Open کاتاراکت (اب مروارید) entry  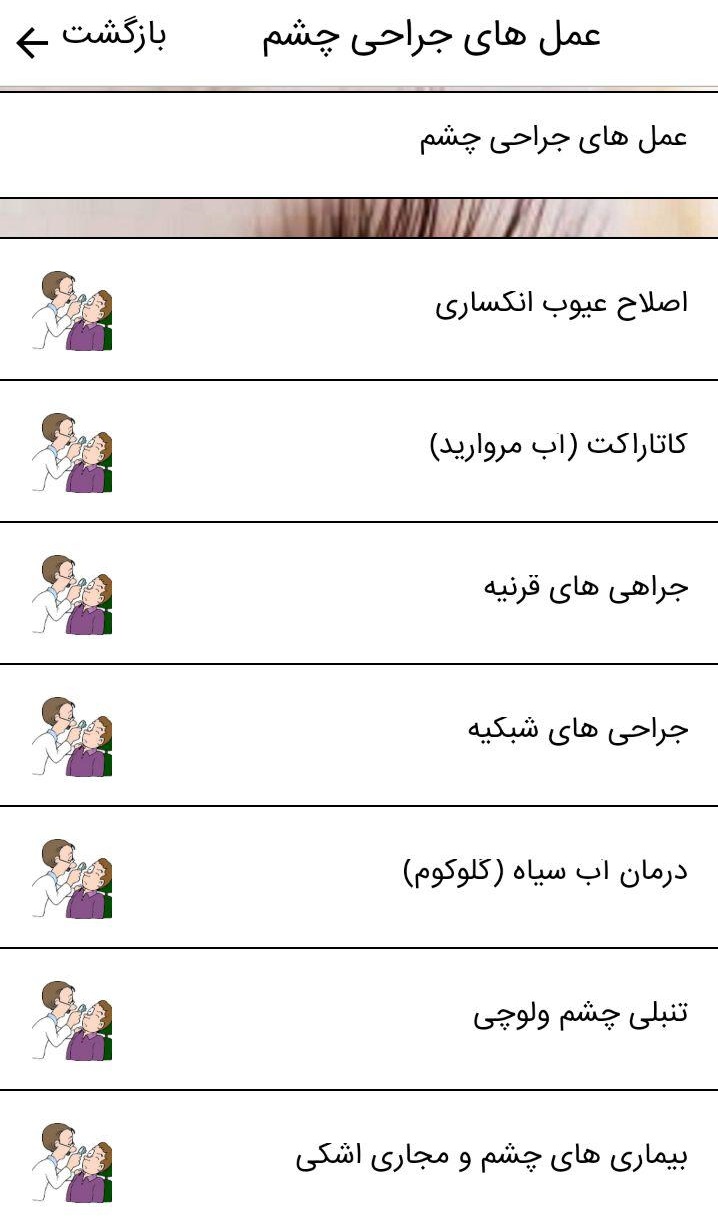click(x=359, y=451)
